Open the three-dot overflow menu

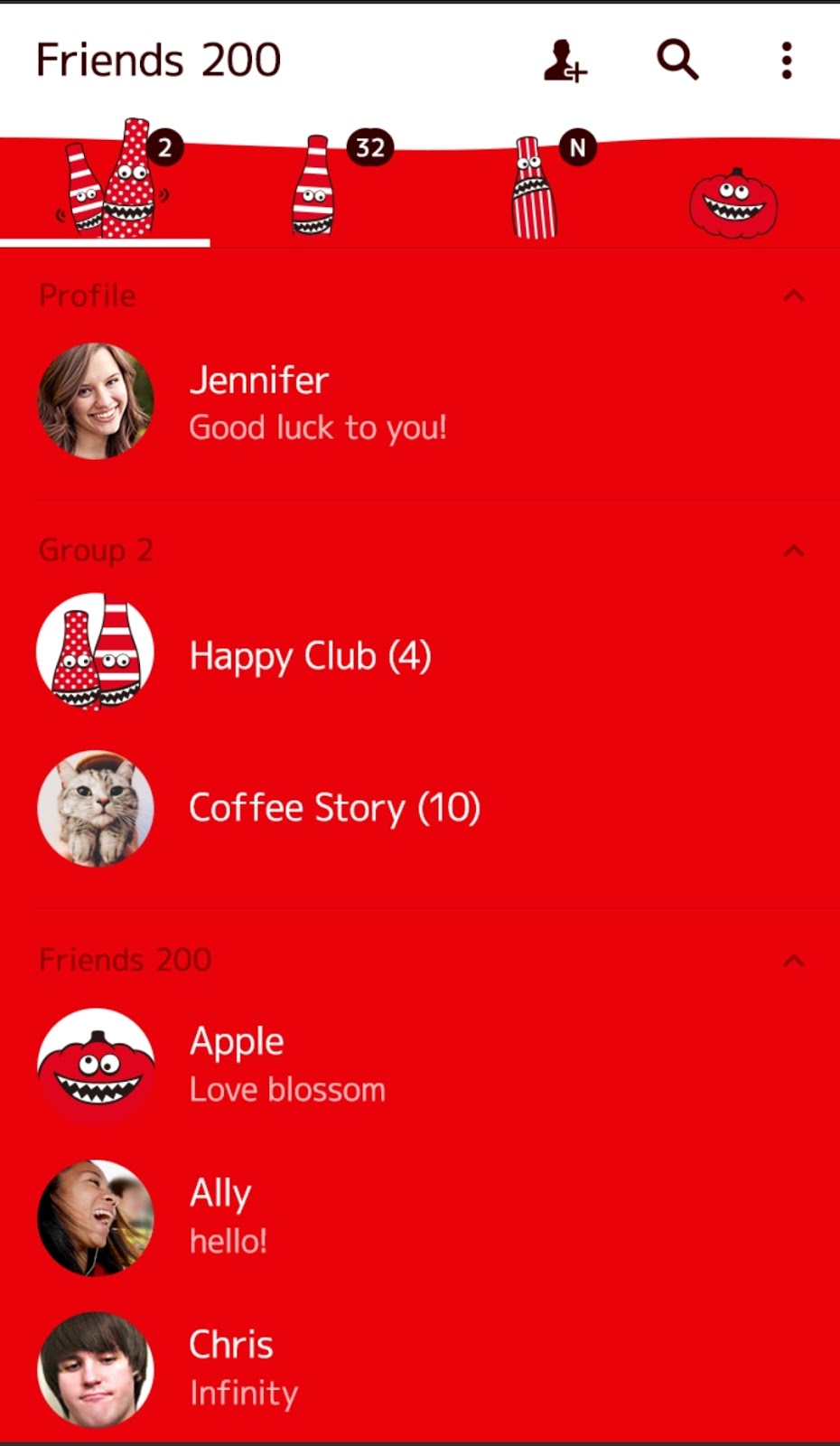click(787, 61)
